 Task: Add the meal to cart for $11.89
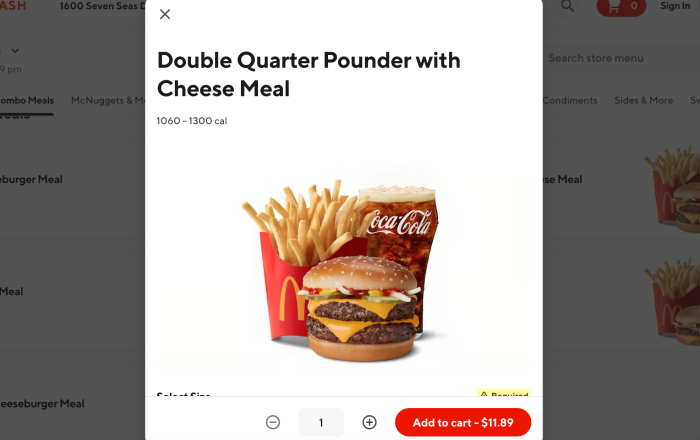tap(462, 423)
